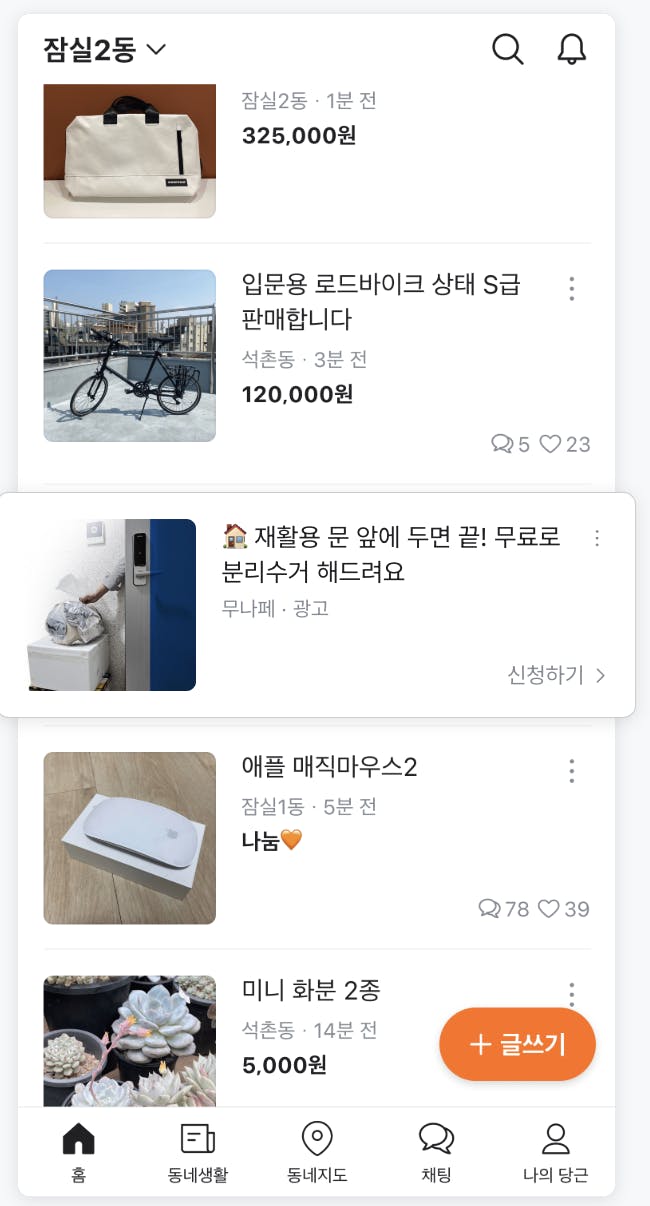Open the 입문용 로드바이크 listing
This screenshot has width=650, height=1206.
(x=381, y=301)
